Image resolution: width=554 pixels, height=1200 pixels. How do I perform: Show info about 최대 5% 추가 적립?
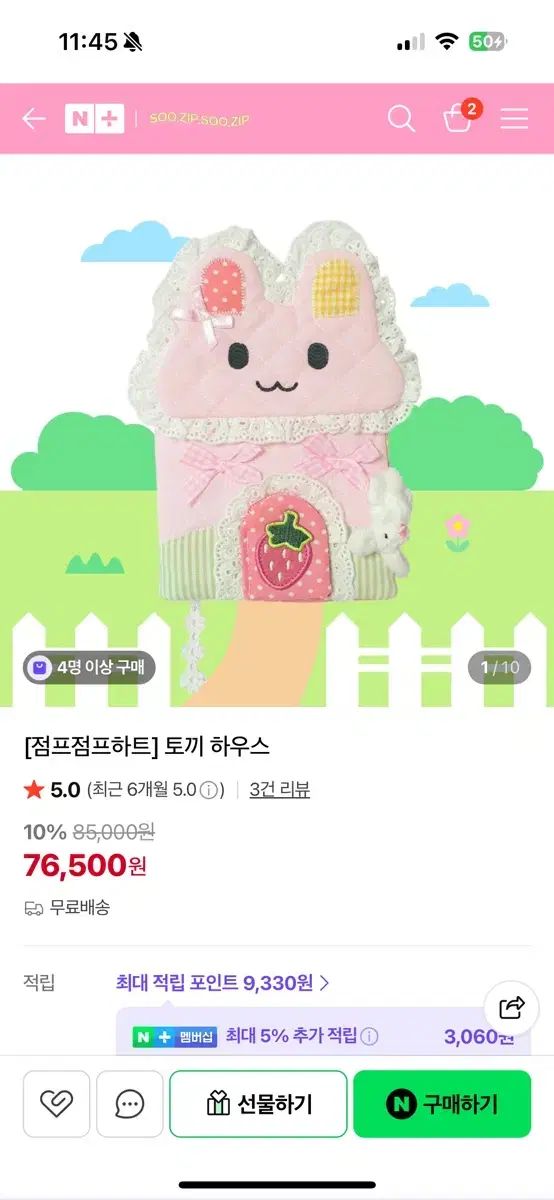point(370,1036)
